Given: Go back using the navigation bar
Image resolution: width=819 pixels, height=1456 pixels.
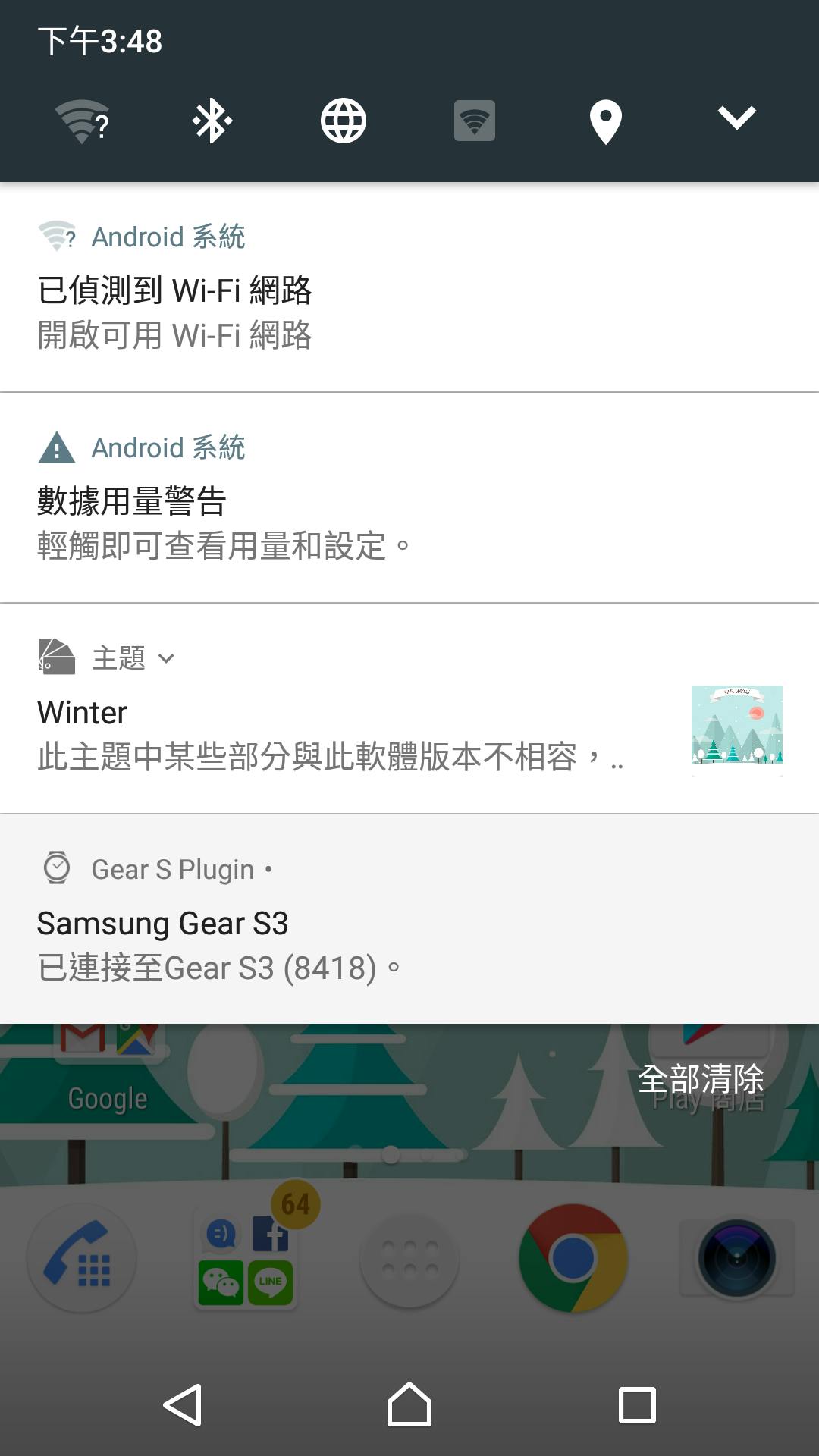Looking at the screenshot, I should (183, 1405).
